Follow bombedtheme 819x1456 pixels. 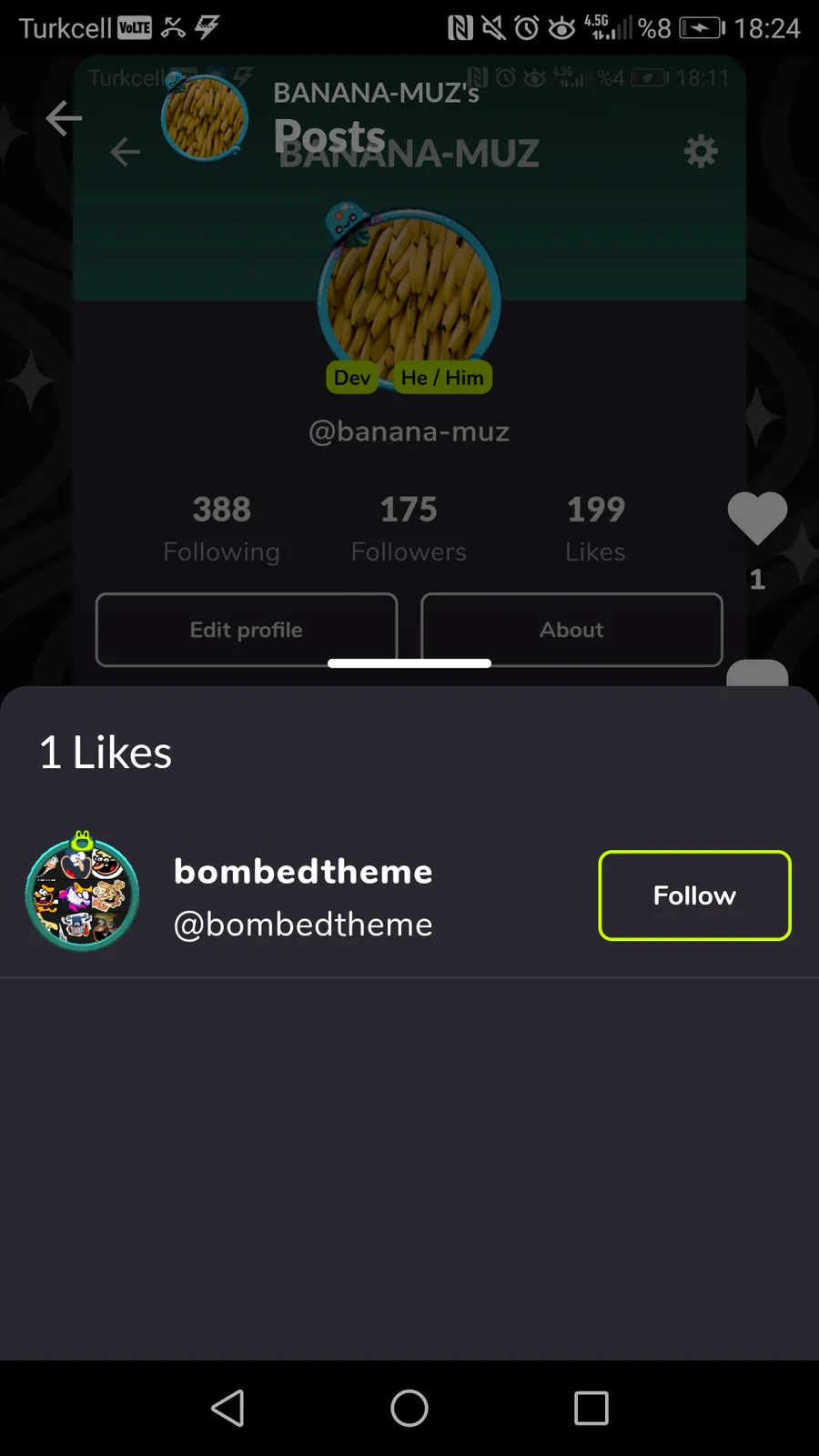pyautogui.click(x=694, y=895)
